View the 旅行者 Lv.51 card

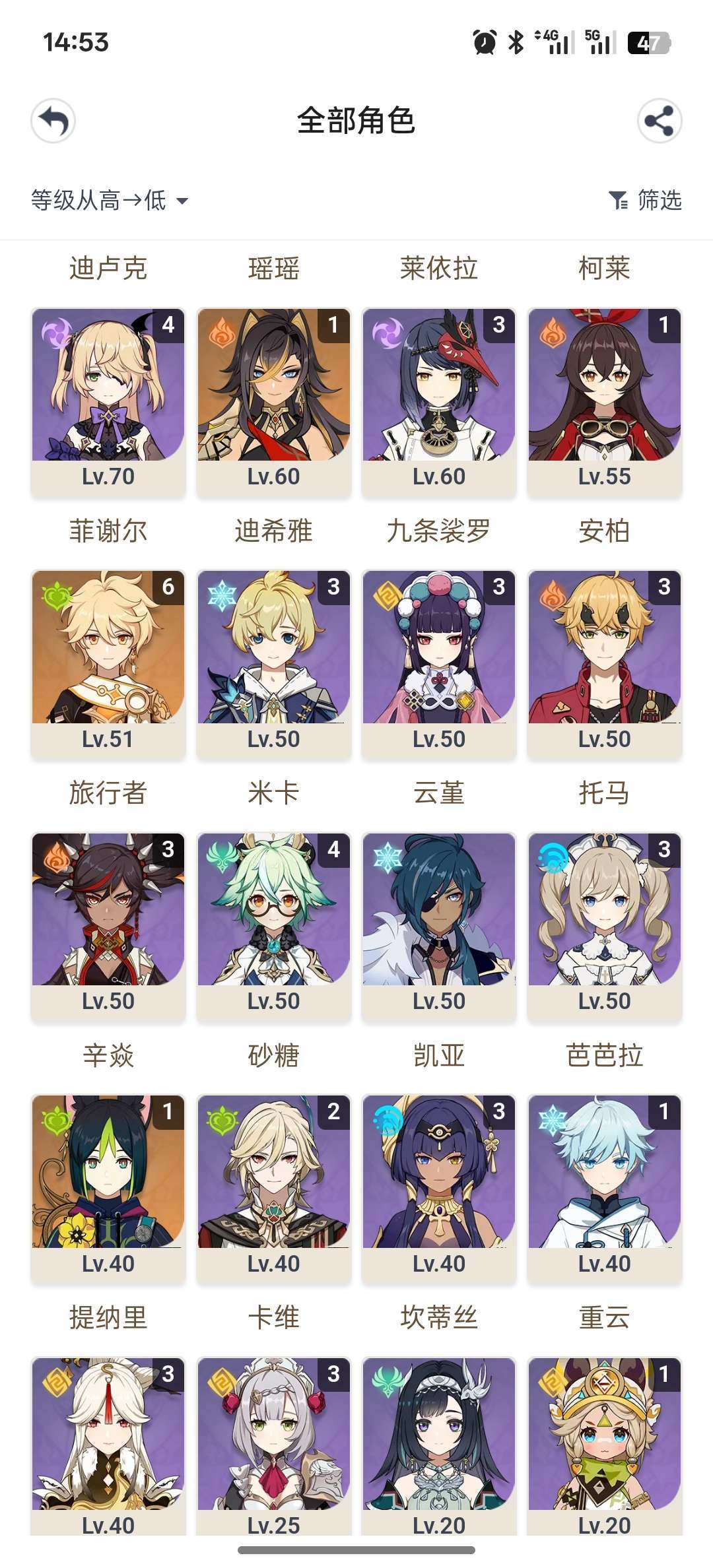point(108,662)
